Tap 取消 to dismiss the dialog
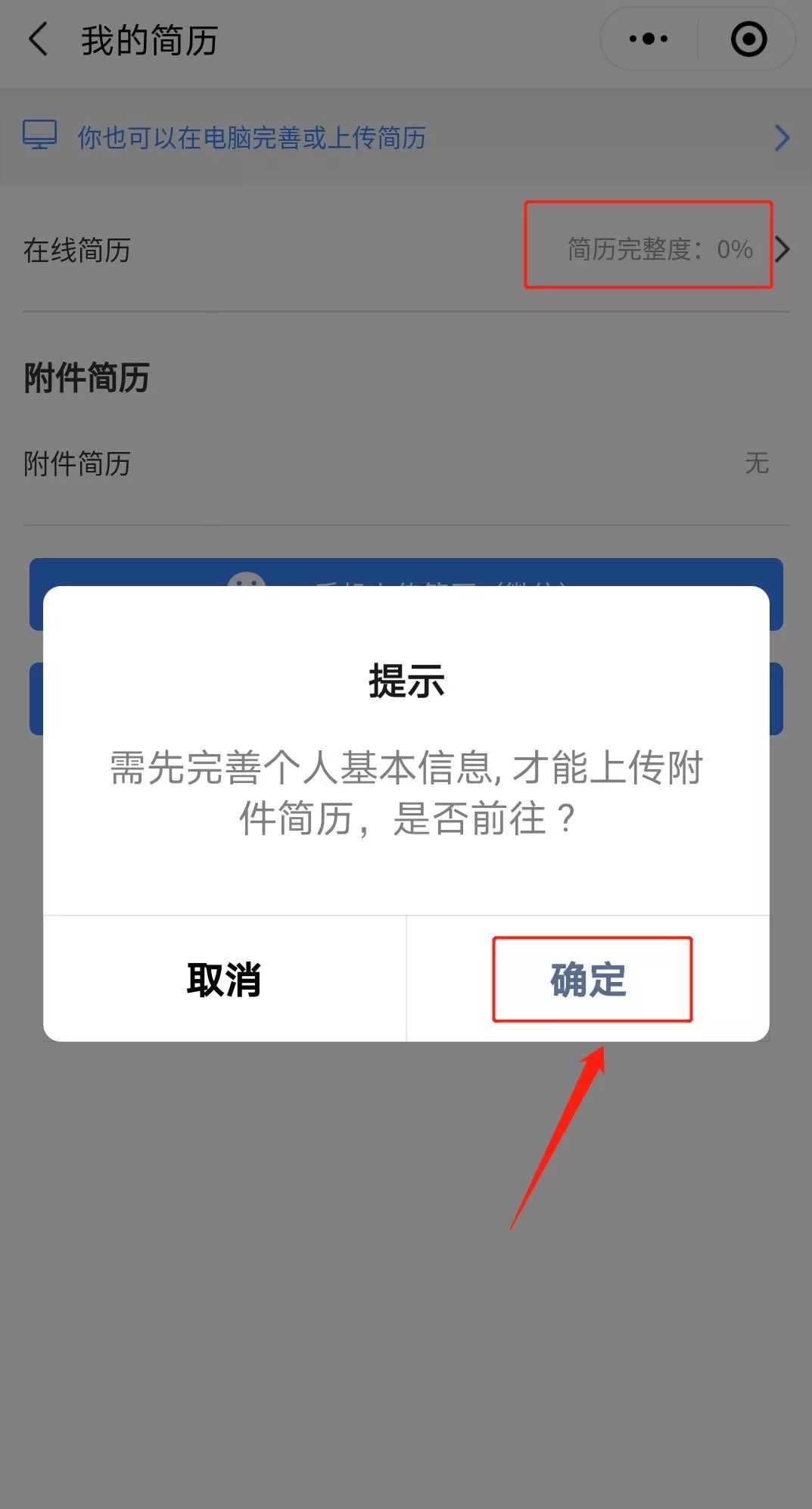 (225, 979)
